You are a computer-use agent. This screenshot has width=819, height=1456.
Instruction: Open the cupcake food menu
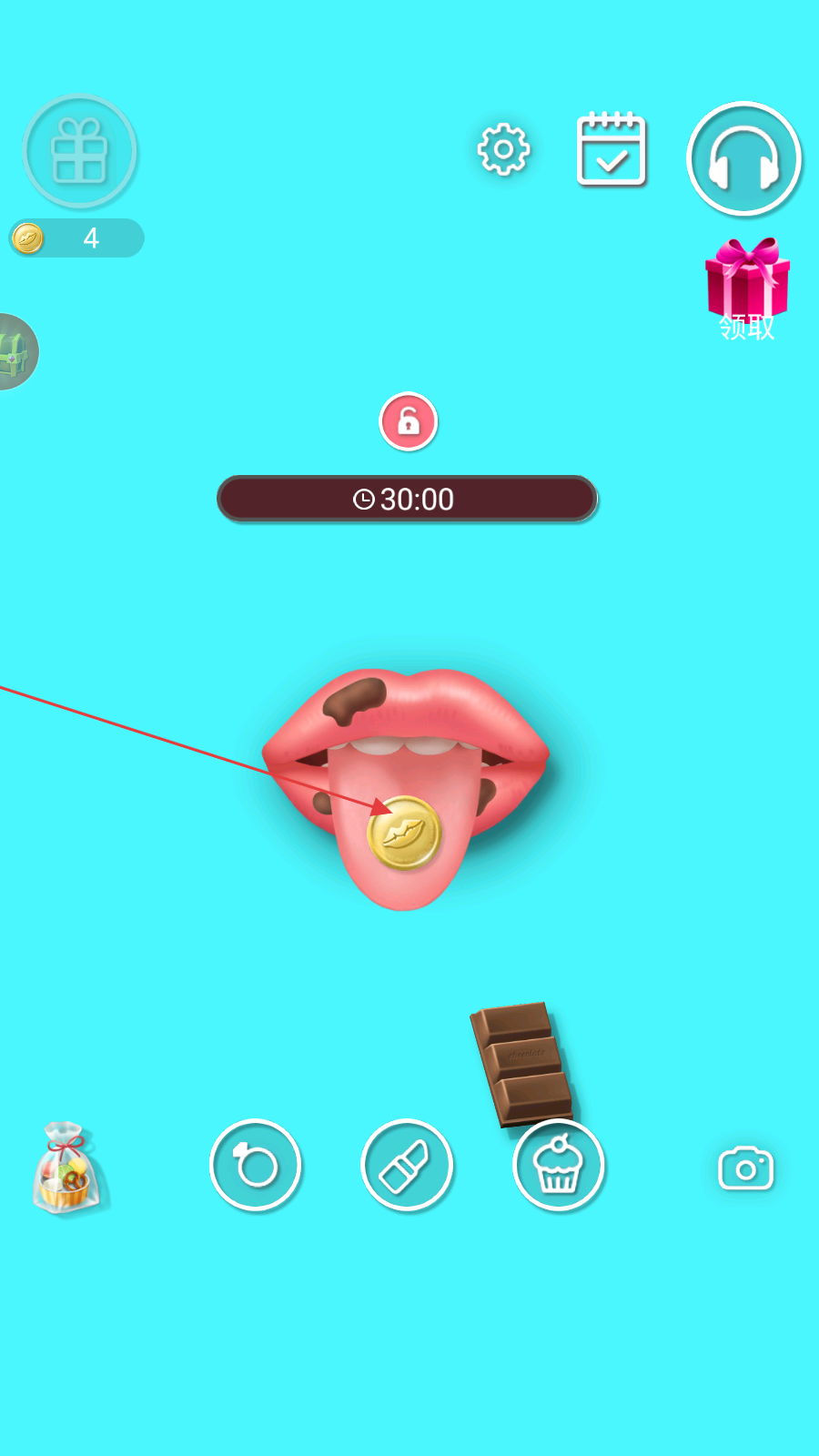[559, 1166]
